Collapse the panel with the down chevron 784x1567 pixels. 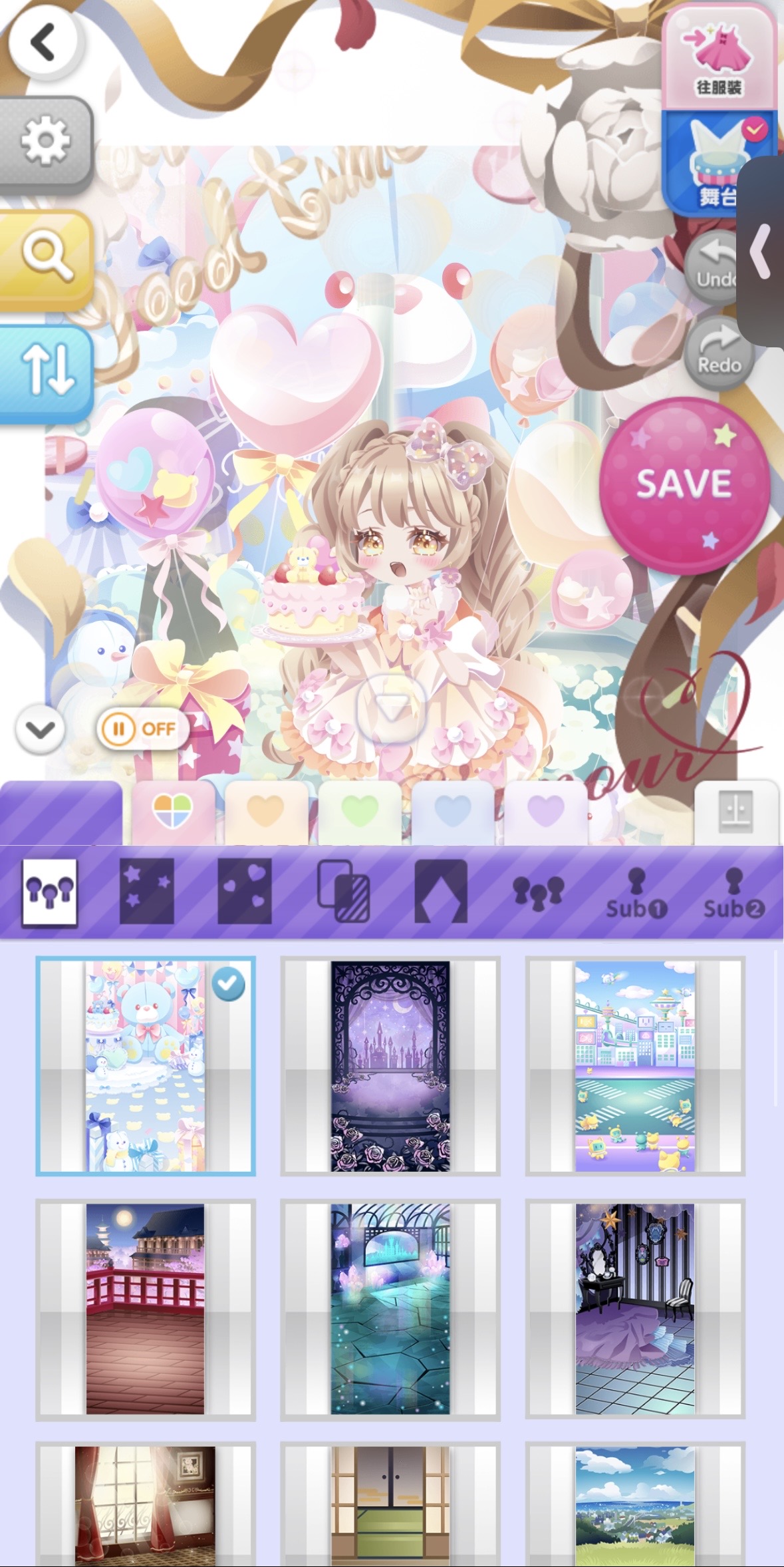(41, 730)
